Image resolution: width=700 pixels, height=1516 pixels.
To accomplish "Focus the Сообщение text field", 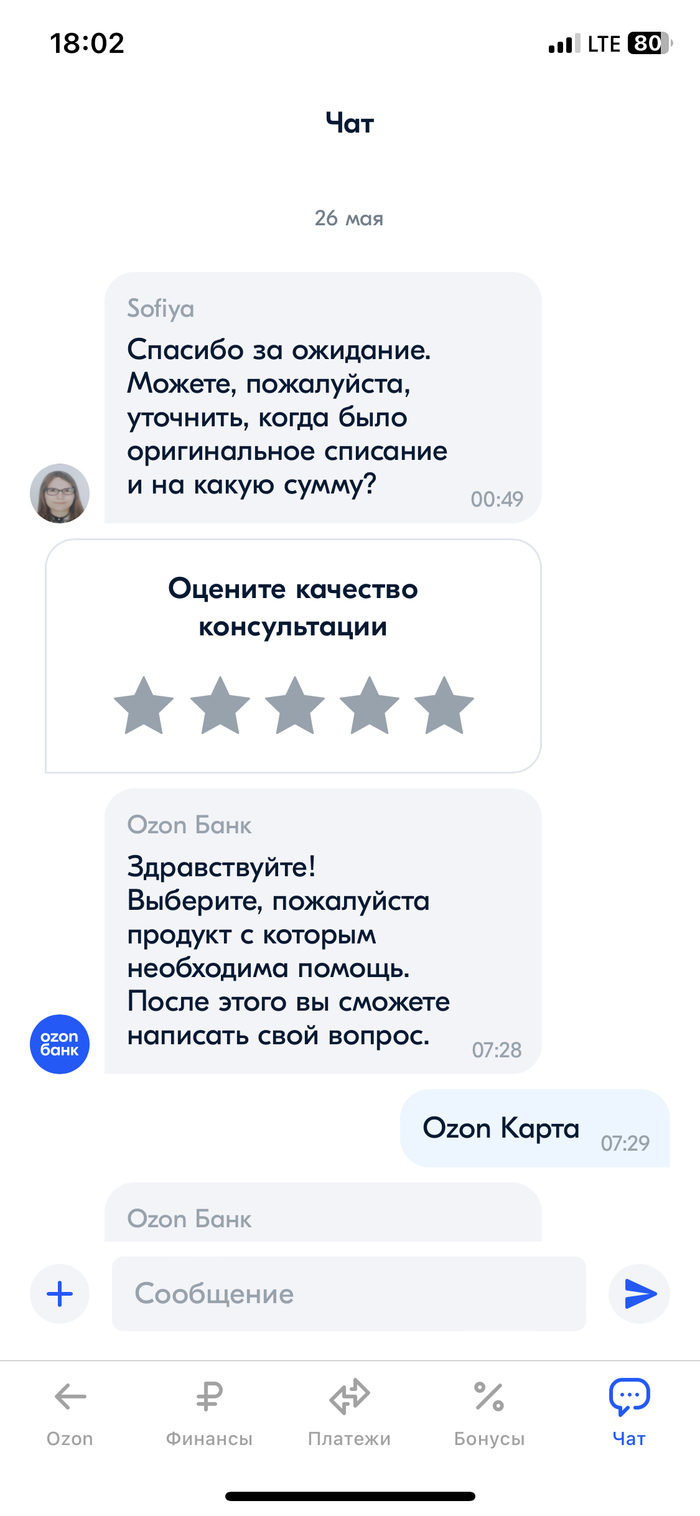I will tap(348, 1294).
